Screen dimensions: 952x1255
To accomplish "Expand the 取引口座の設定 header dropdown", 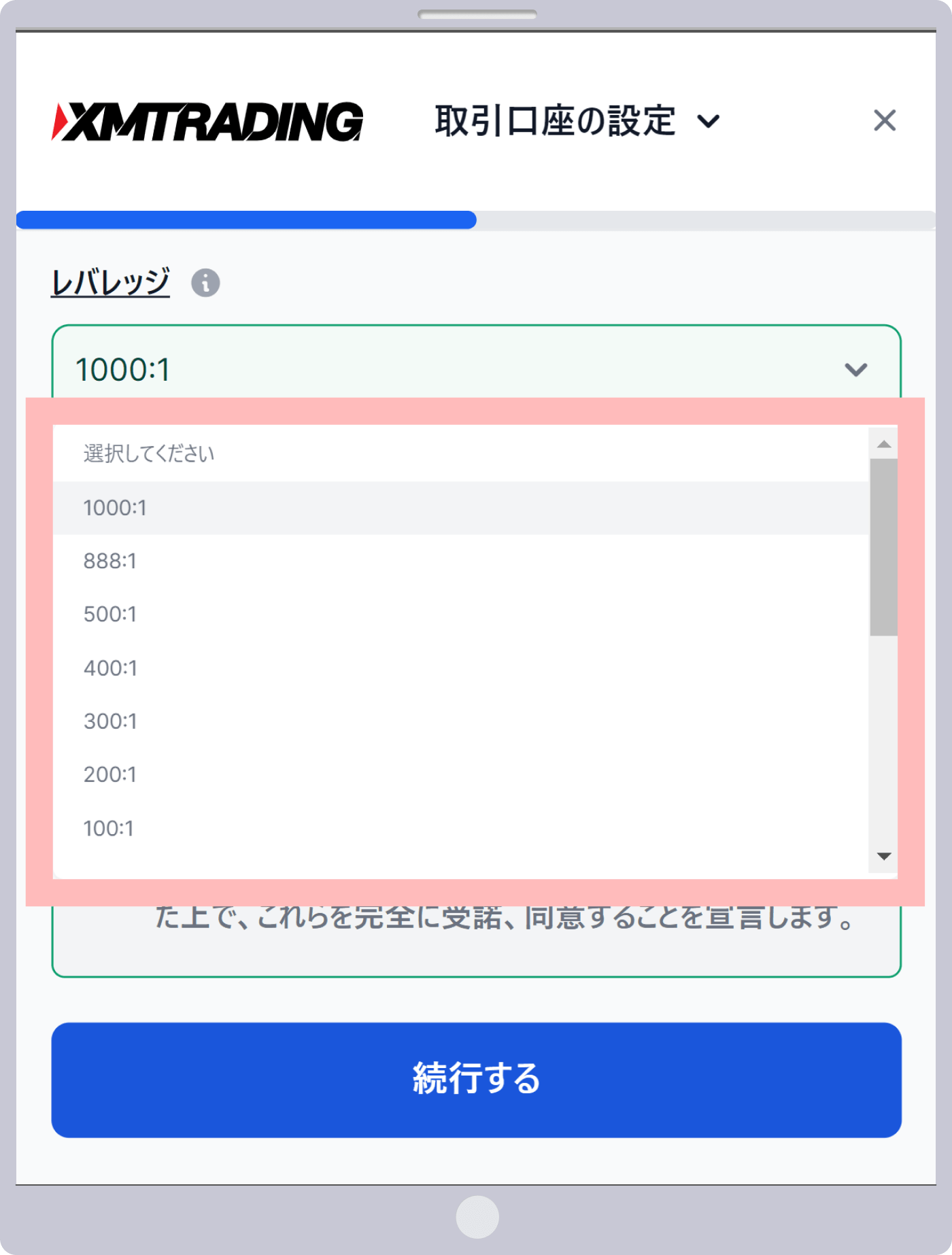I will coord(709,122).
